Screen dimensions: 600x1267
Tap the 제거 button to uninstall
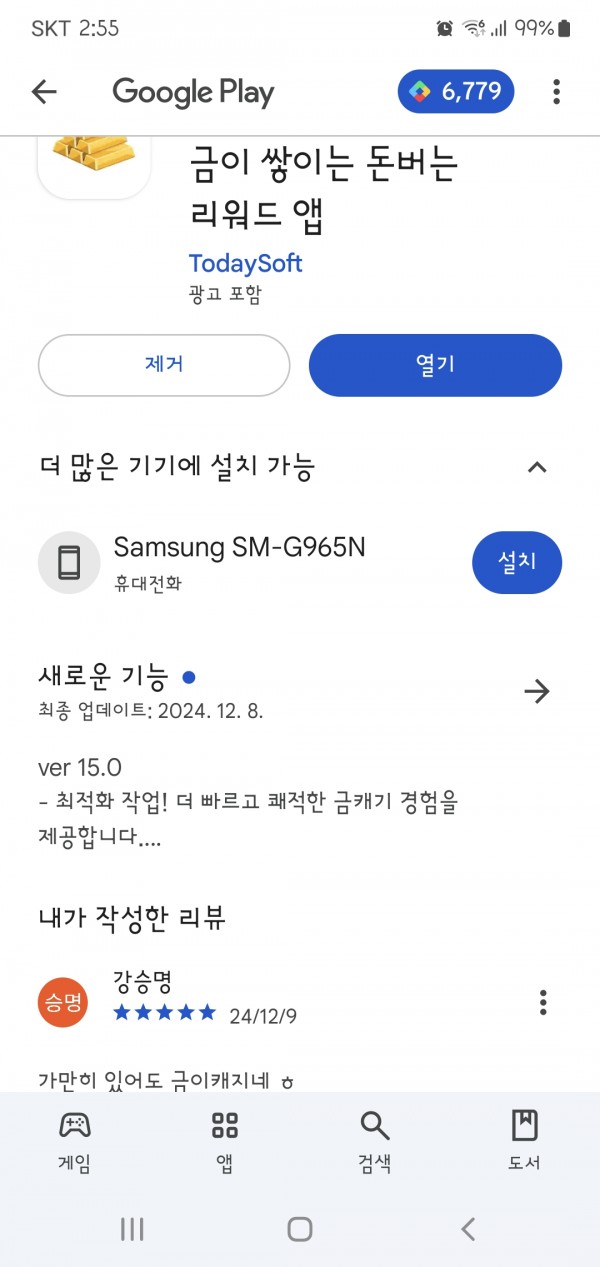[x=164, y=365]
